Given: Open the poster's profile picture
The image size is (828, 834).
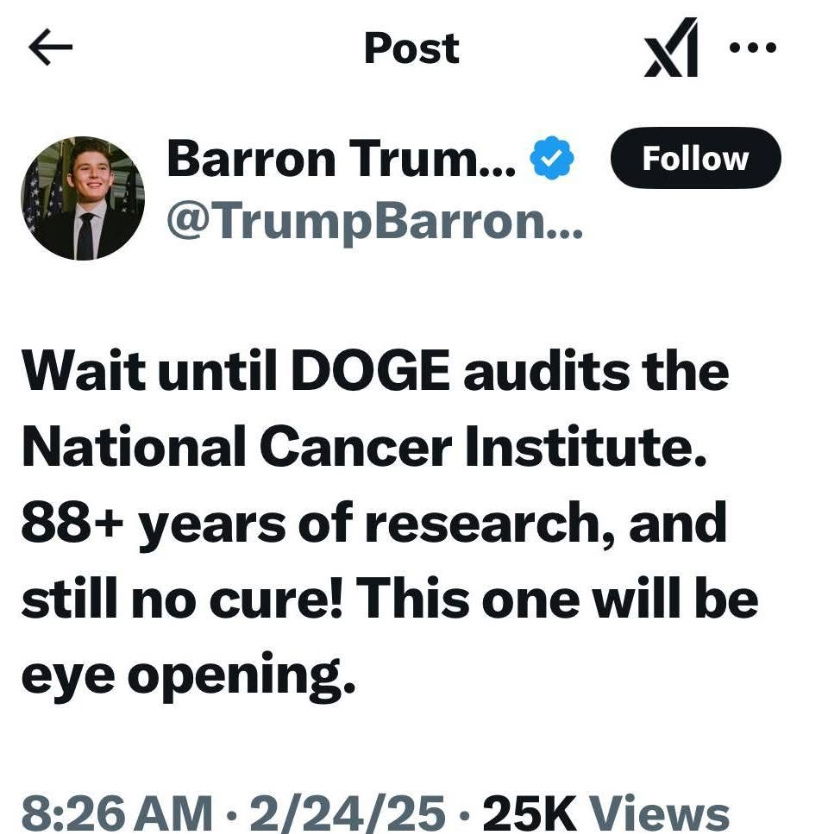Looking at the screenshot, I should 83,198.
